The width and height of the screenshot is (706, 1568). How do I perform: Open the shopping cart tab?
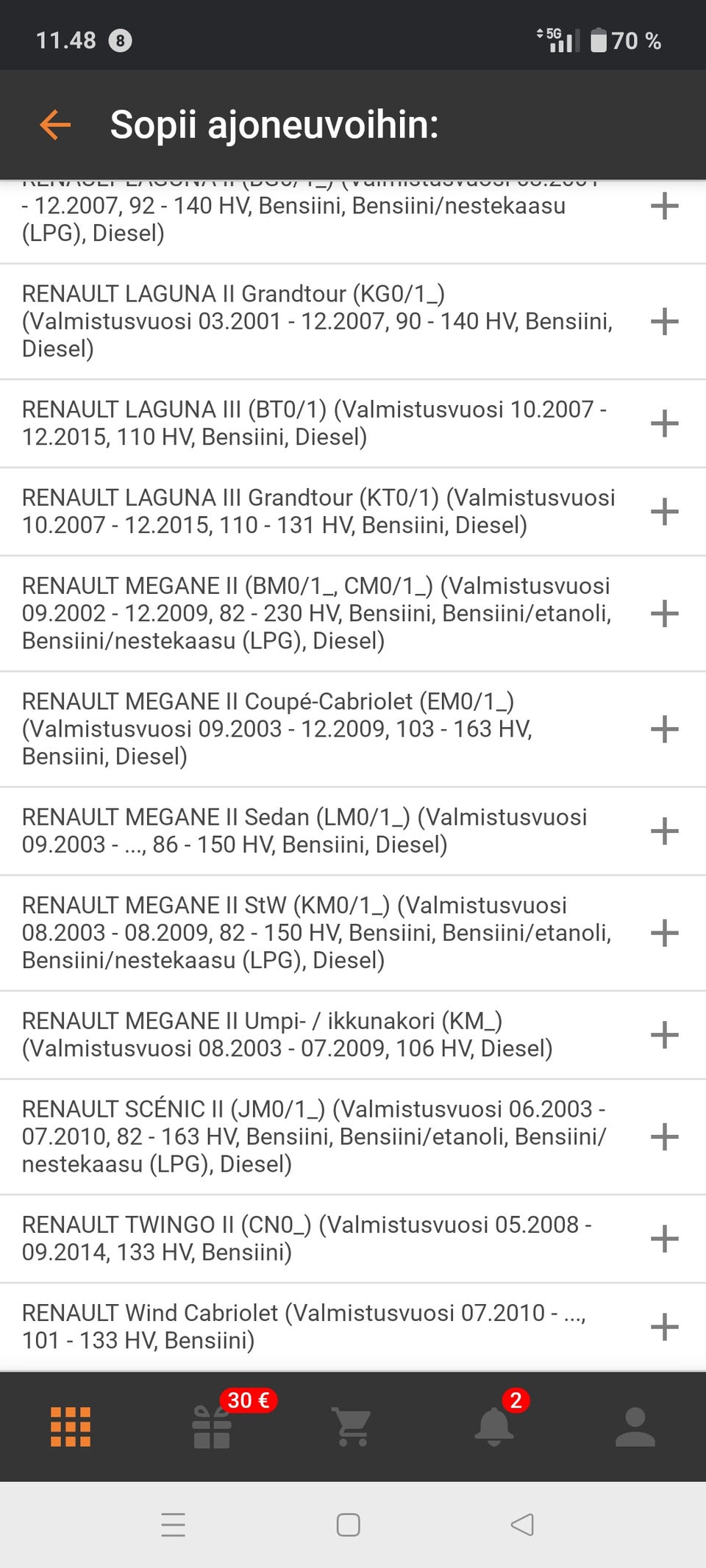click(352, 1427)
